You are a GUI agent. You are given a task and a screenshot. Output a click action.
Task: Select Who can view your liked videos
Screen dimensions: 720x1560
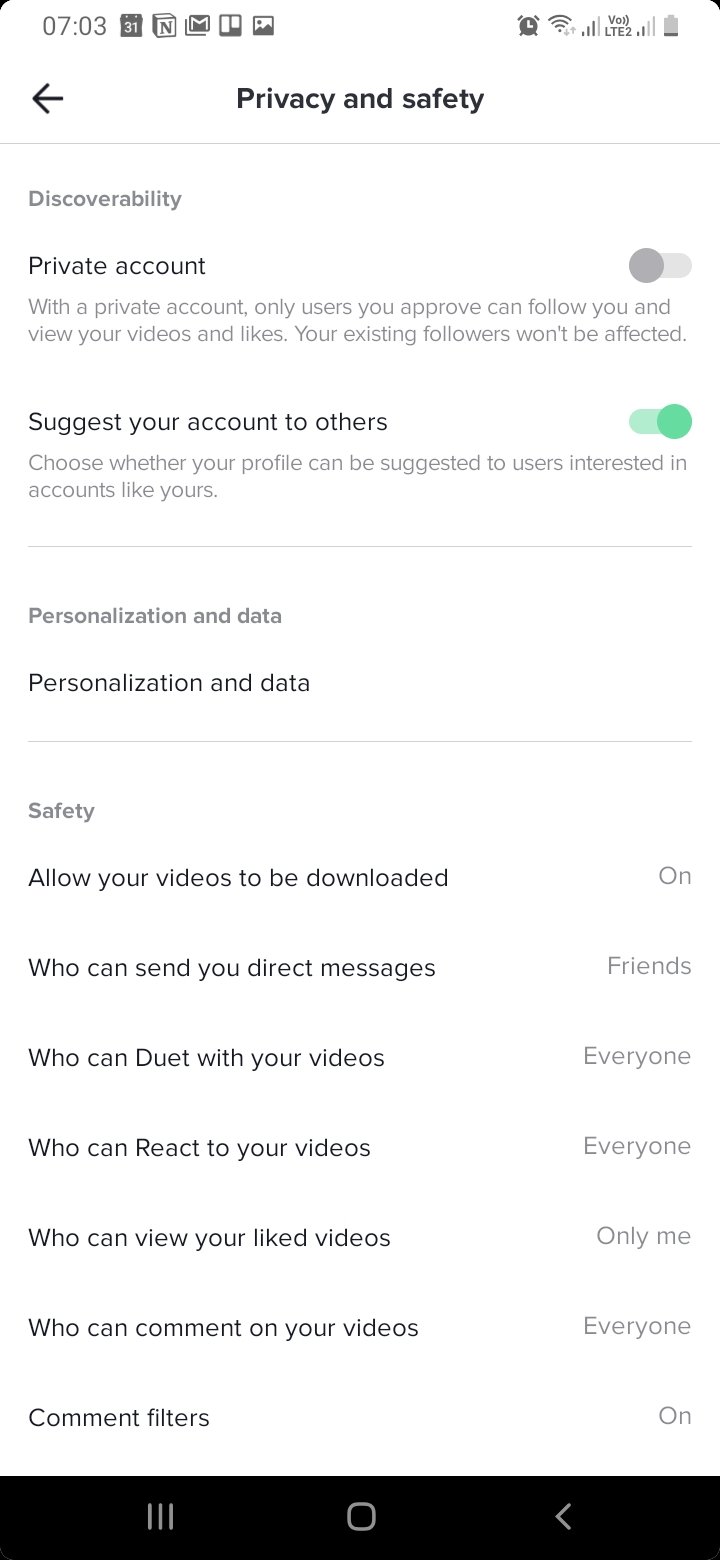pyautogui.click(x=360, y=1237)
